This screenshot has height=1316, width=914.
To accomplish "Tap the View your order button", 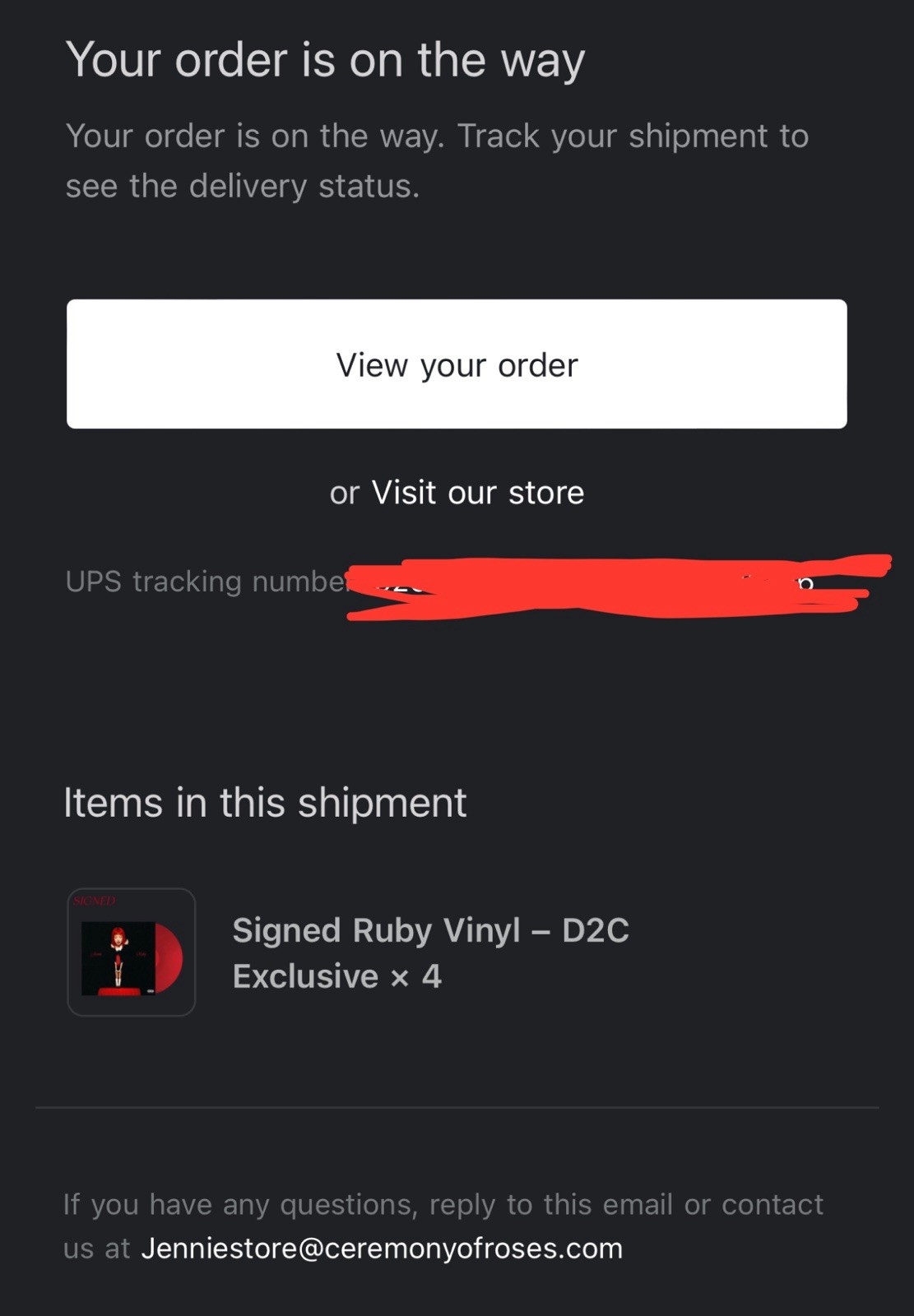I will coord(457,364).
